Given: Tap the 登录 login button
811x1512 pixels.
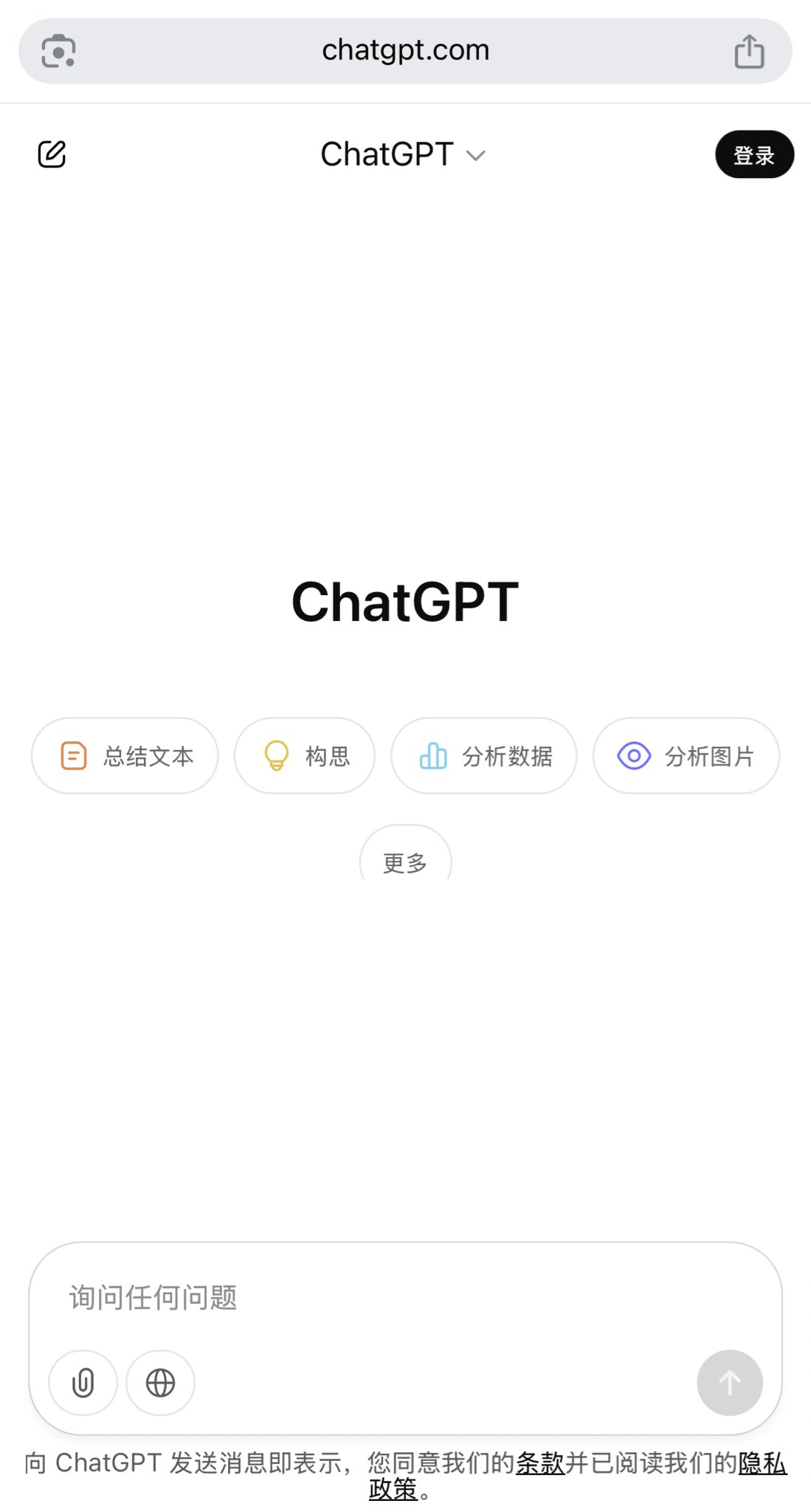Looking at the screenshot, I should pos(753,155).
